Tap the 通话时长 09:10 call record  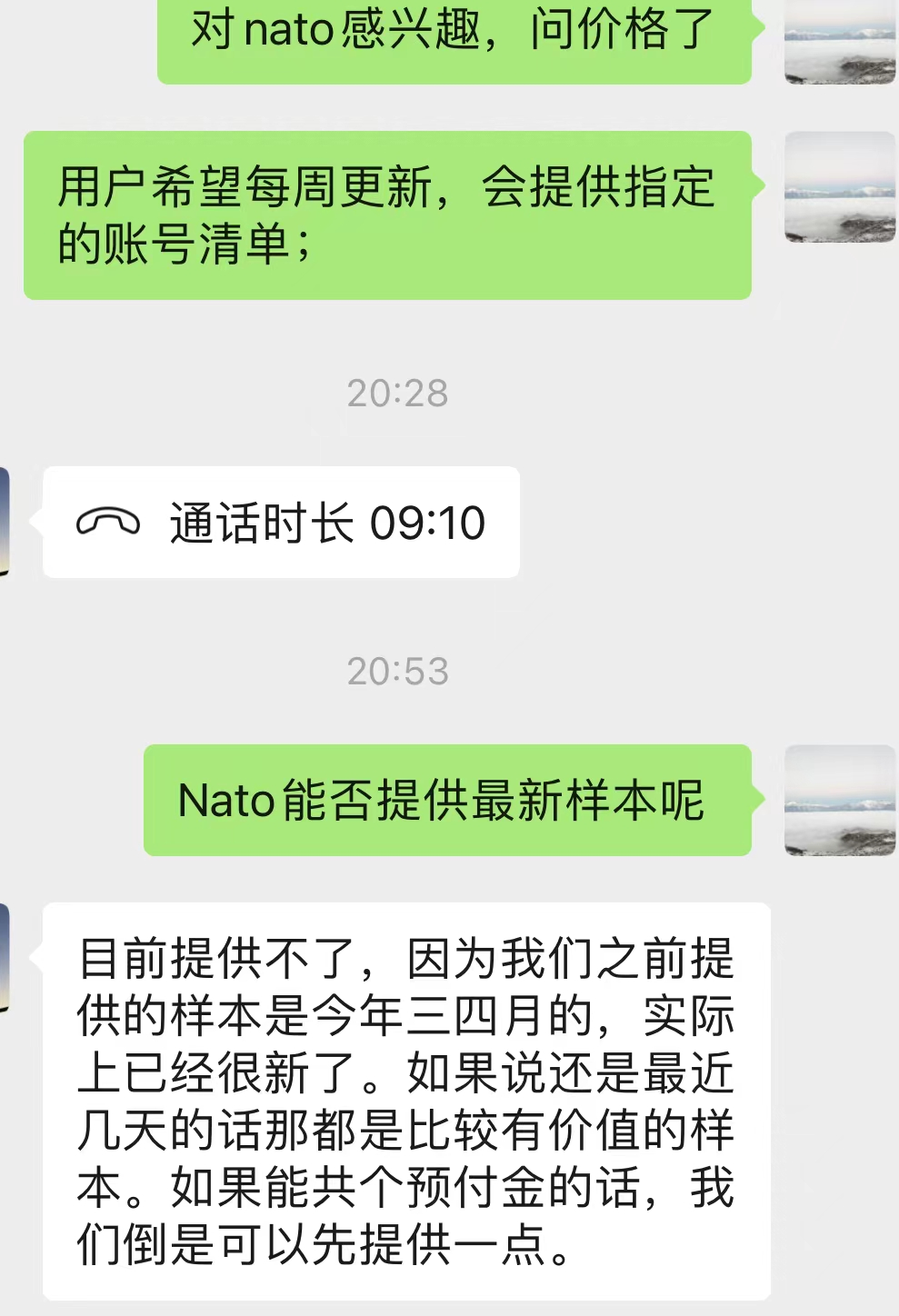(281, 523)
